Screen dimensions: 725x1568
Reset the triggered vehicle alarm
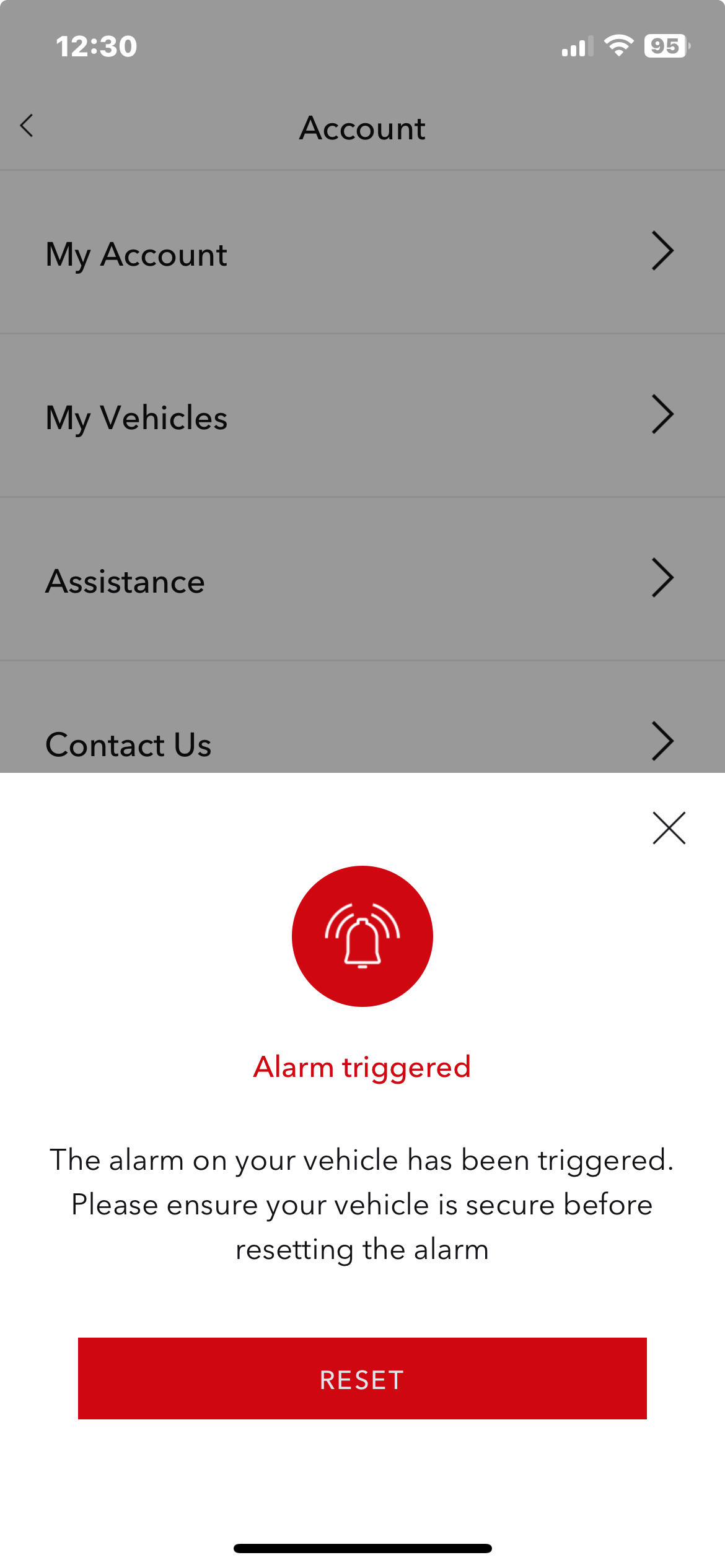pos(362,1379)
